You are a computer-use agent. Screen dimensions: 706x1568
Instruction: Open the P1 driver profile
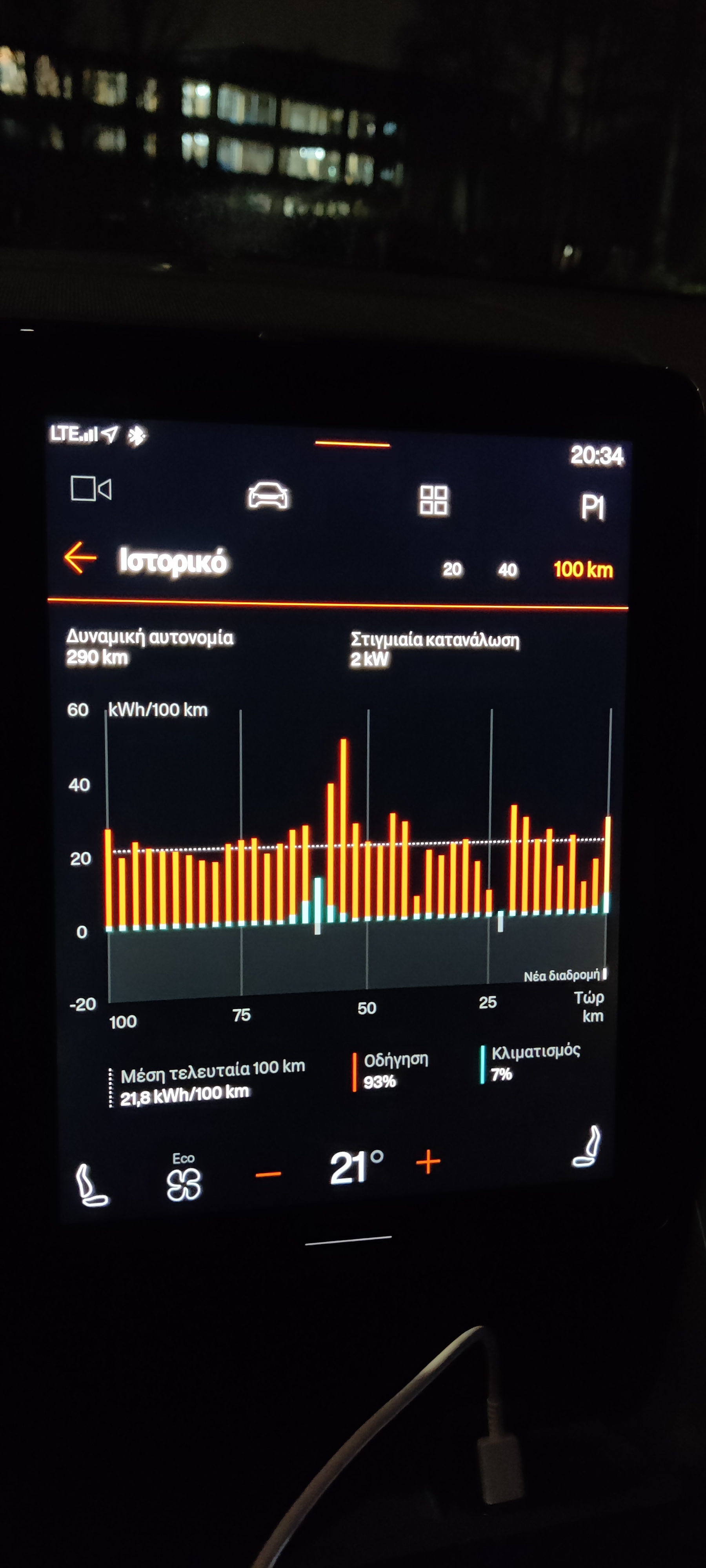click(x=592, y=507)
